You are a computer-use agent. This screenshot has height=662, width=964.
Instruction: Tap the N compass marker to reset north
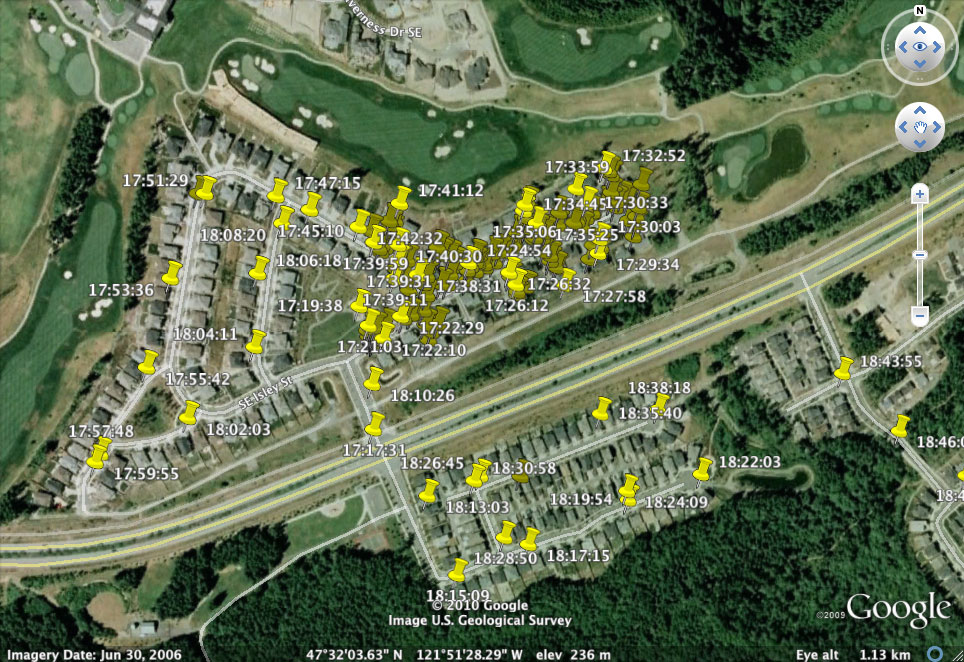pyautogui.click(x=919, y=11)
